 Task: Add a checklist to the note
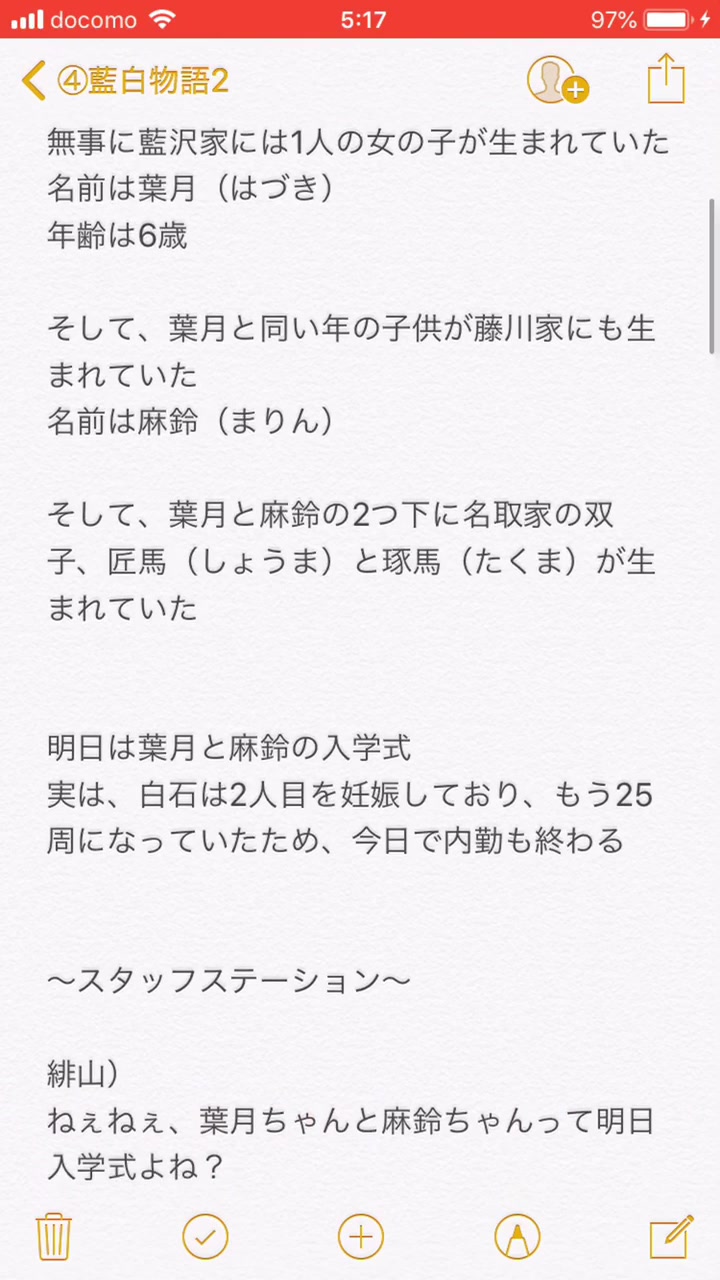tap(205, 1236)
